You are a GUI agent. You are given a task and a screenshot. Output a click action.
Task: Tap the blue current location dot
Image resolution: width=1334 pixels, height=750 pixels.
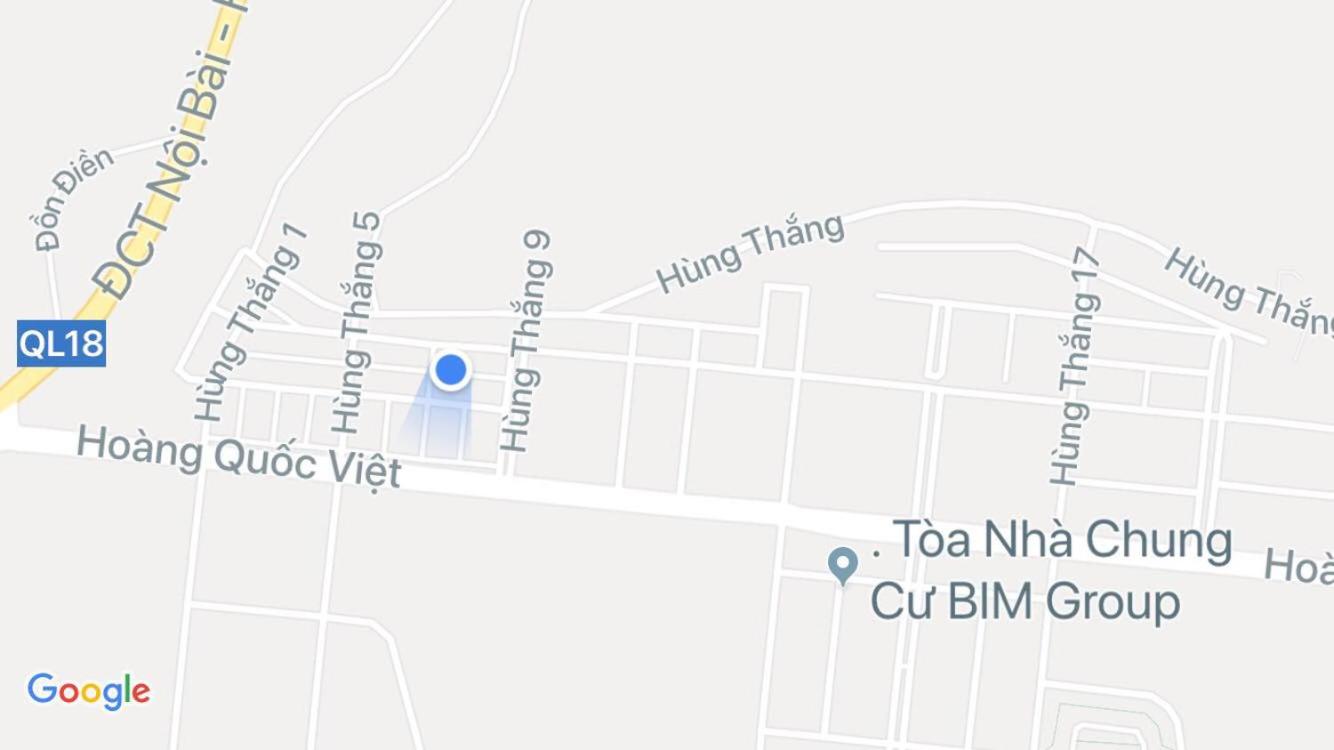pos(451,370)
